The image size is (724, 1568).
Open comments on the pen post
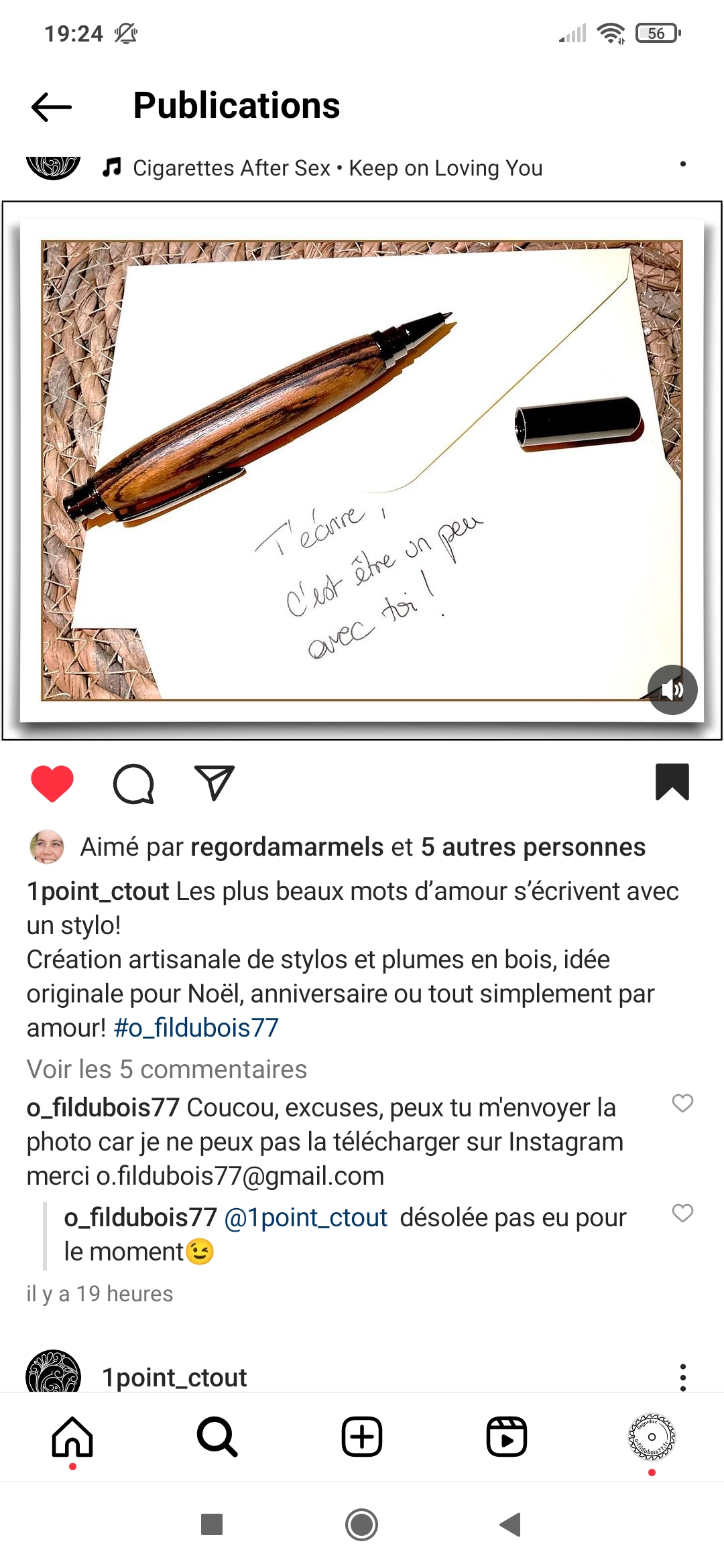point(133,783)
